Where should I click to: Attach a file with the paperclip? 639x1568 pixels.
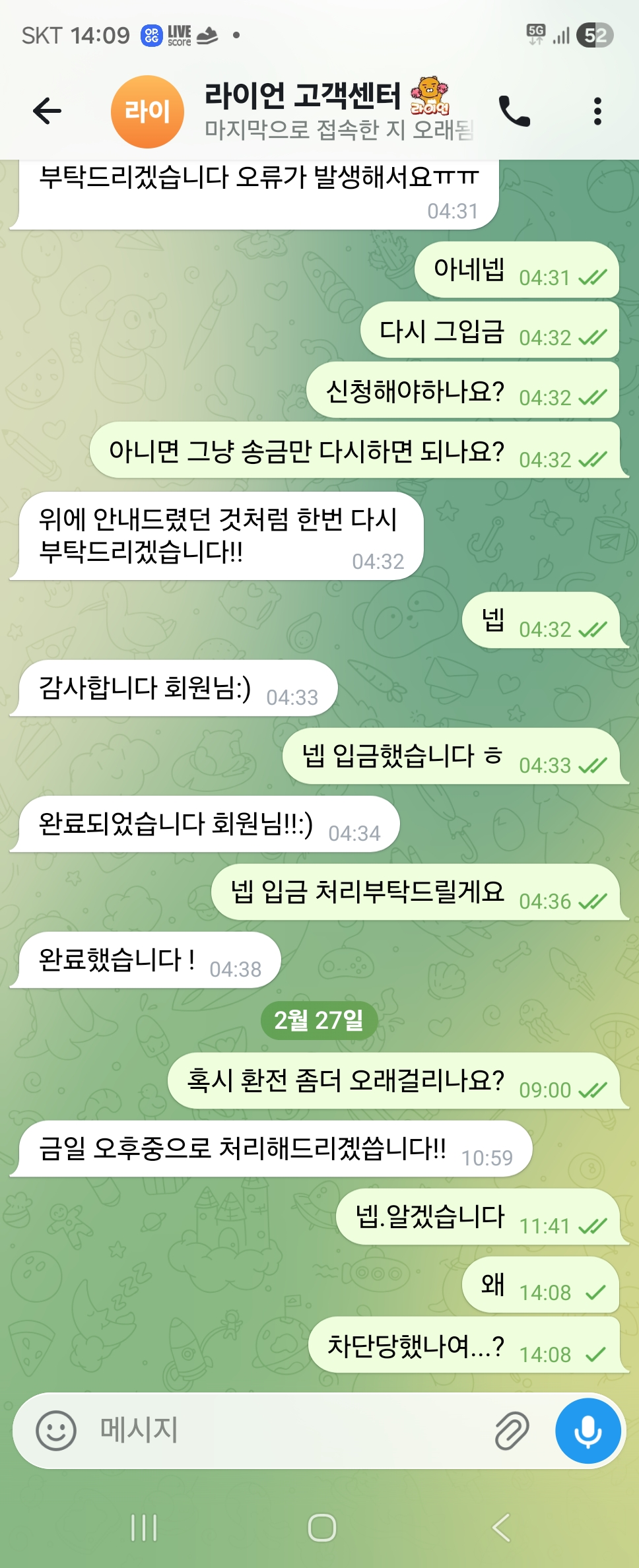[512, 1430]
